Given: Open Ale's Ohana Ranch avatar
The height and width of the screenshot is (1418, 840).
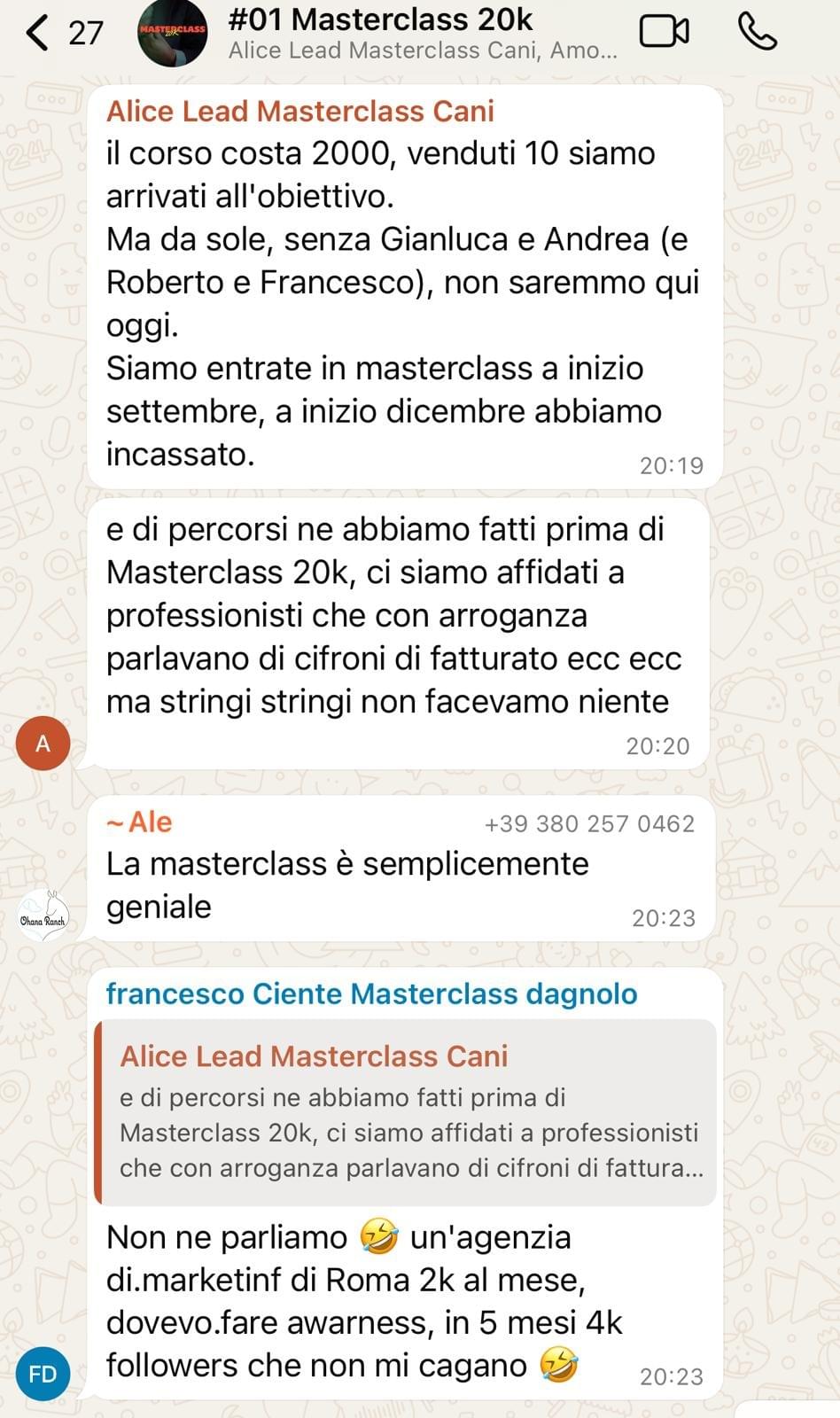Looking at the screenshot, I should click(43, 916).
